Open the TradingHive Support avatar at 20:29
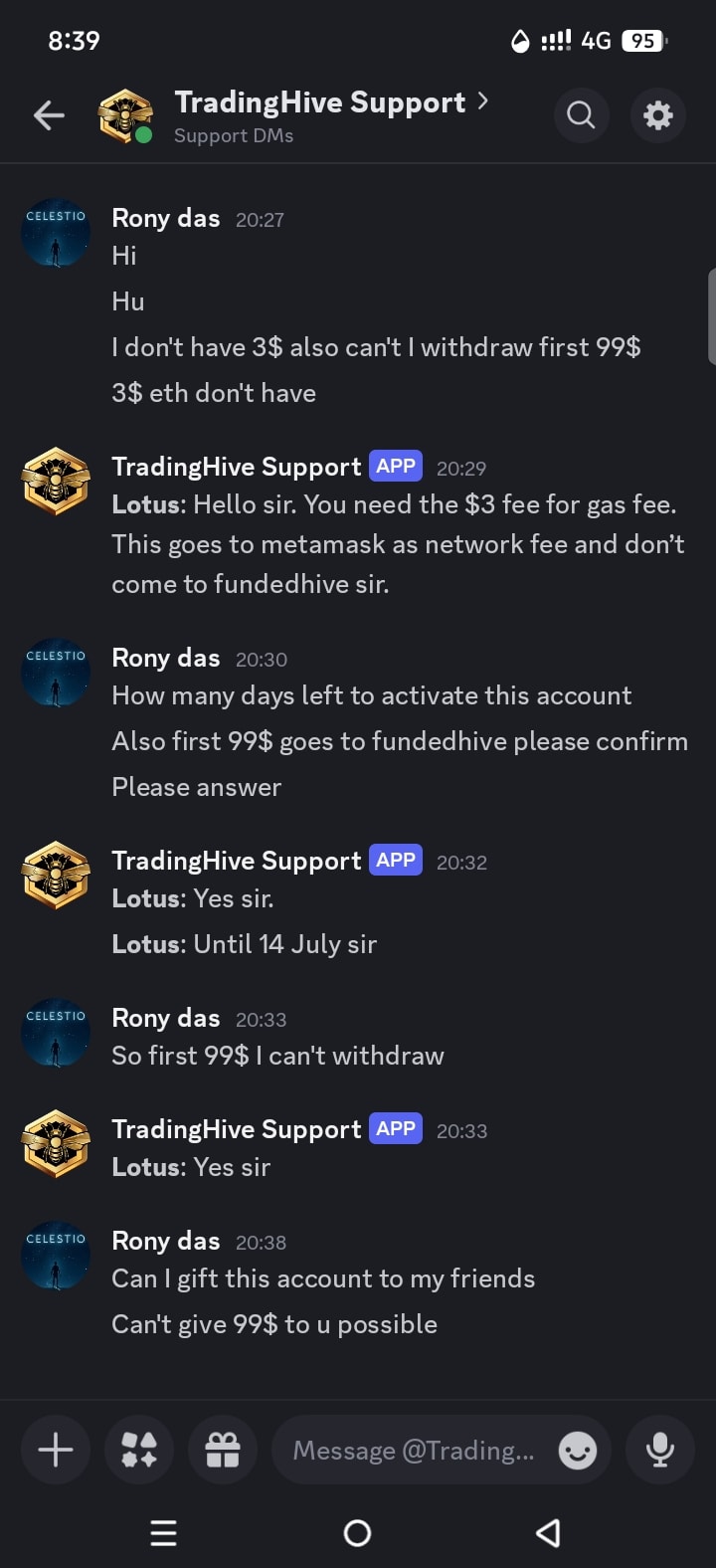Image resolution: width=716 pixels, height=1568 pixels. 56,482
